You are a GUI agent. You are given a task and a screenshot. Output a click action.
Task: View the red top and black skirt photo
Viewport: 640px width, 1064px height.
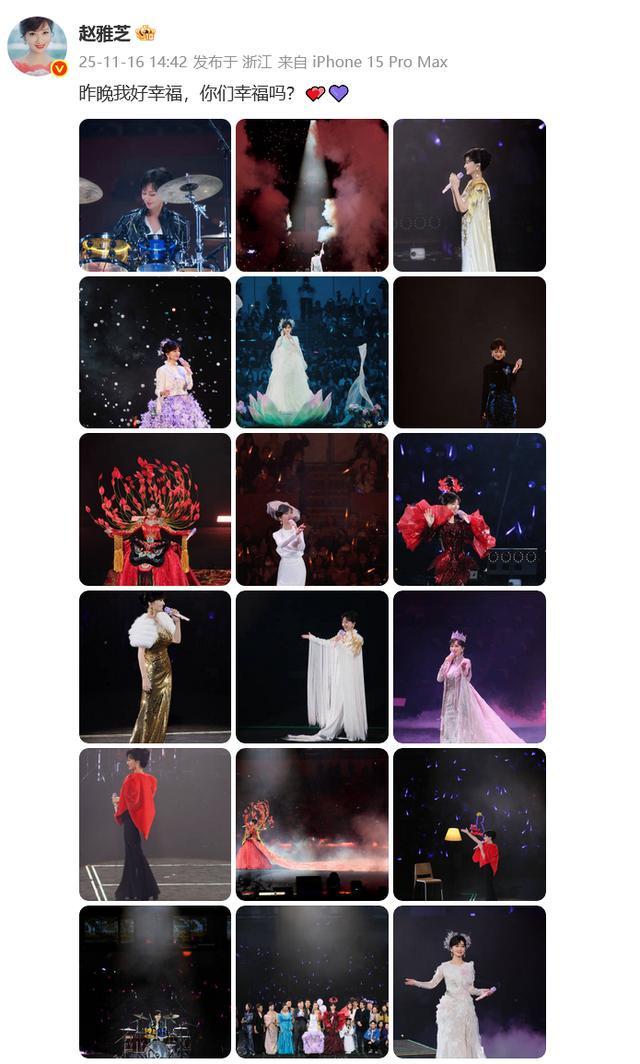tap(155, 824)
